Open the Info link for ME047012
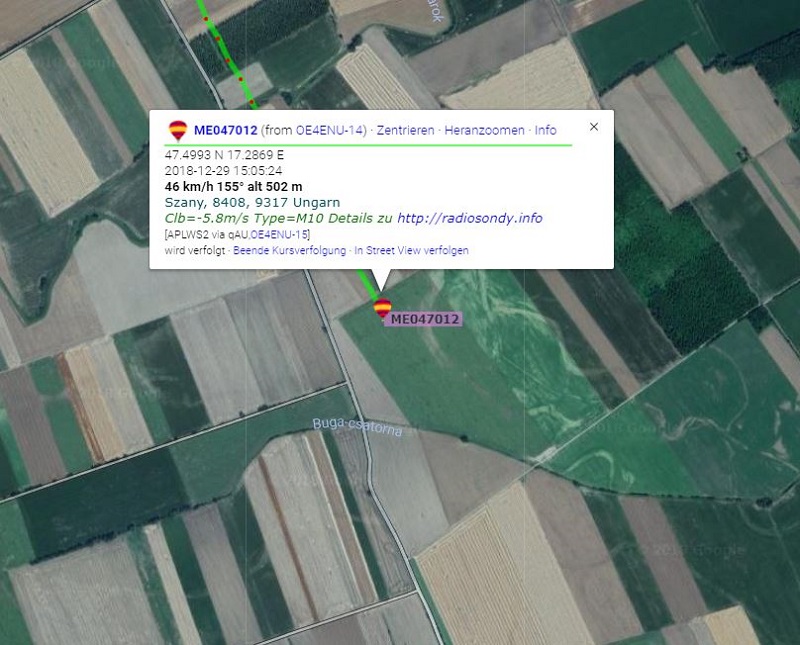Image resolution: width=800 pixels, height=645 pixels. click(545, 130)
